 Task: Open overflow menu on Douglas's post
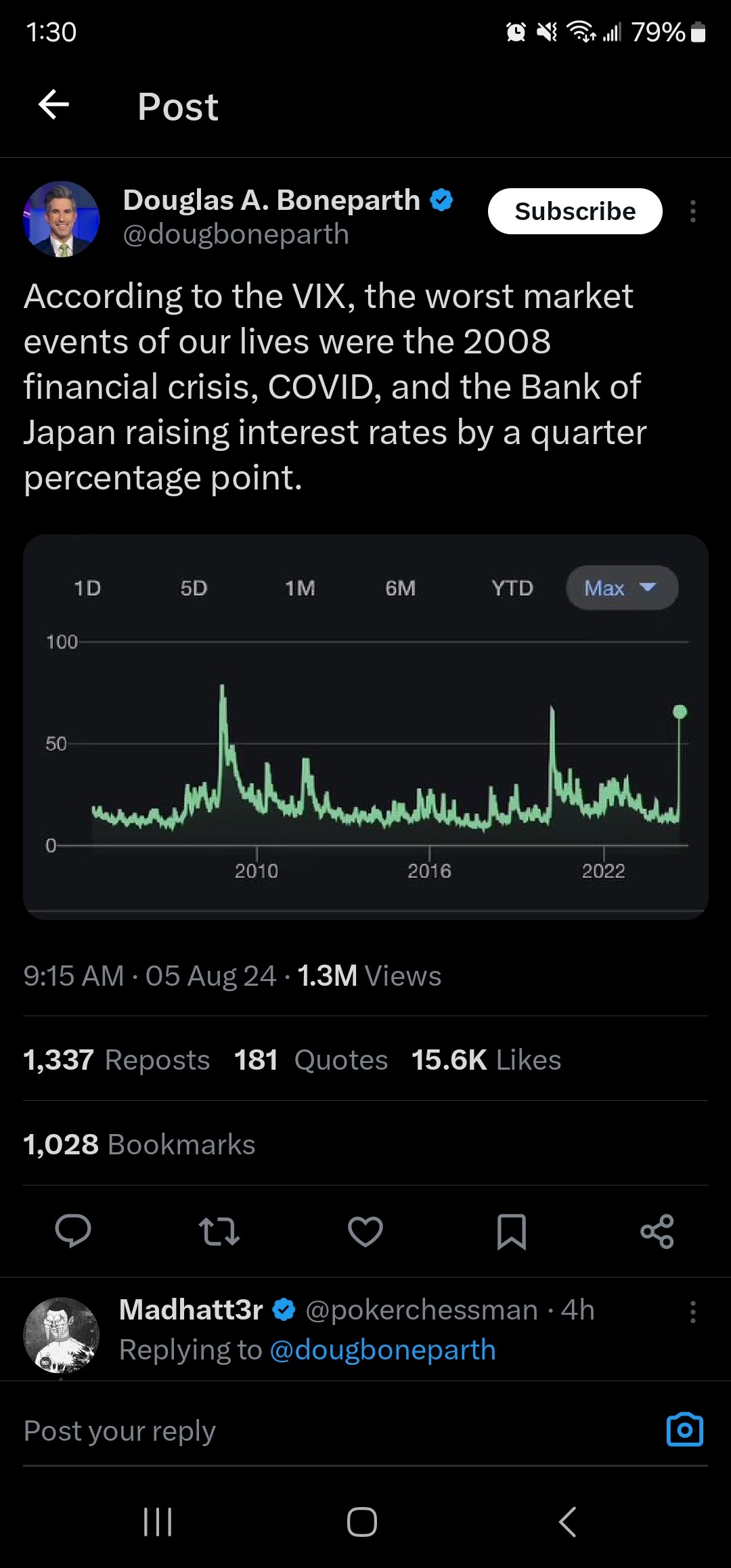(692, 211)
